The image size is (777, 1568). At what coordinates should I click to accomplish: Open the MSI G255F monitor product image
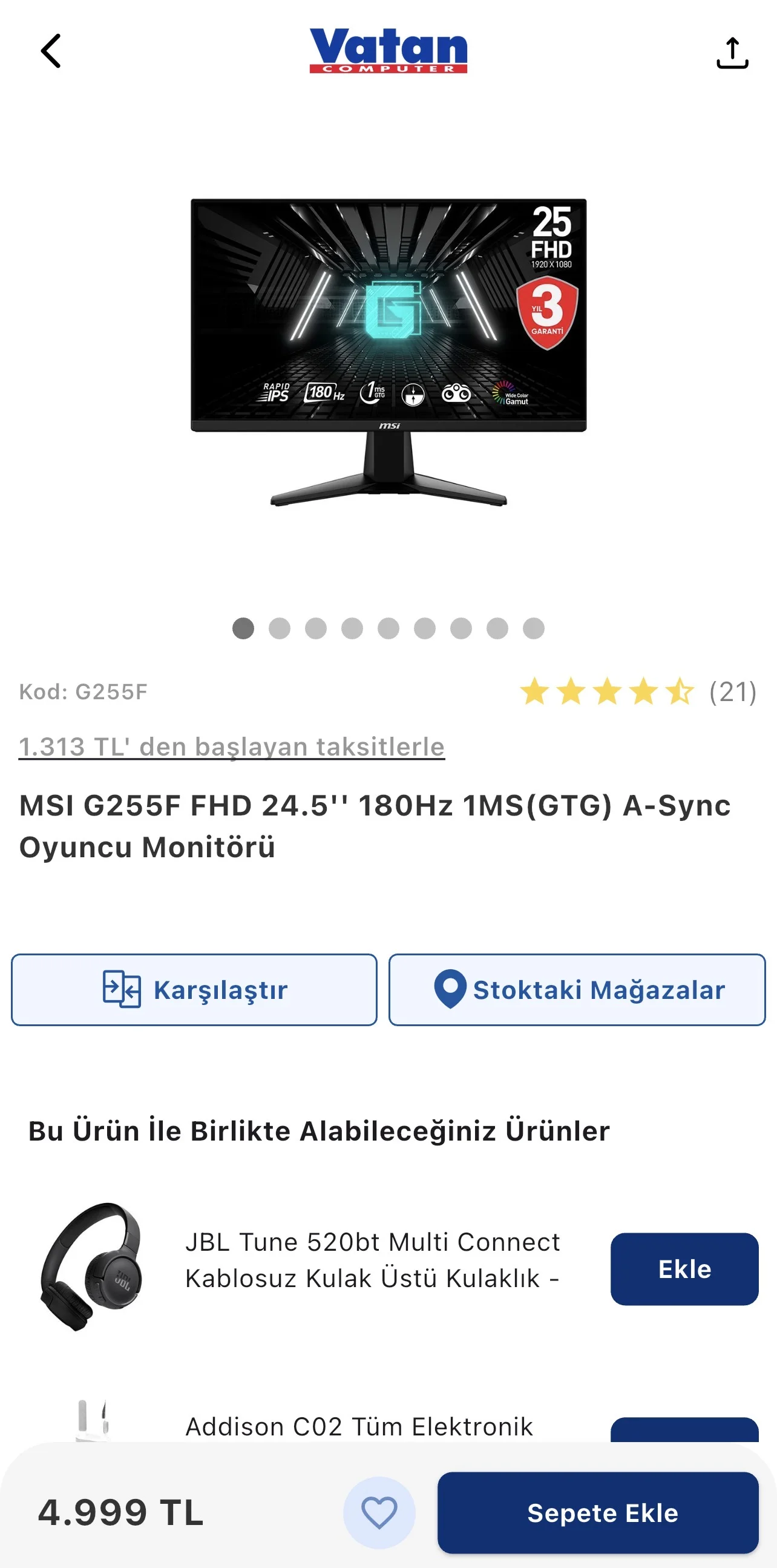(388, 351)
